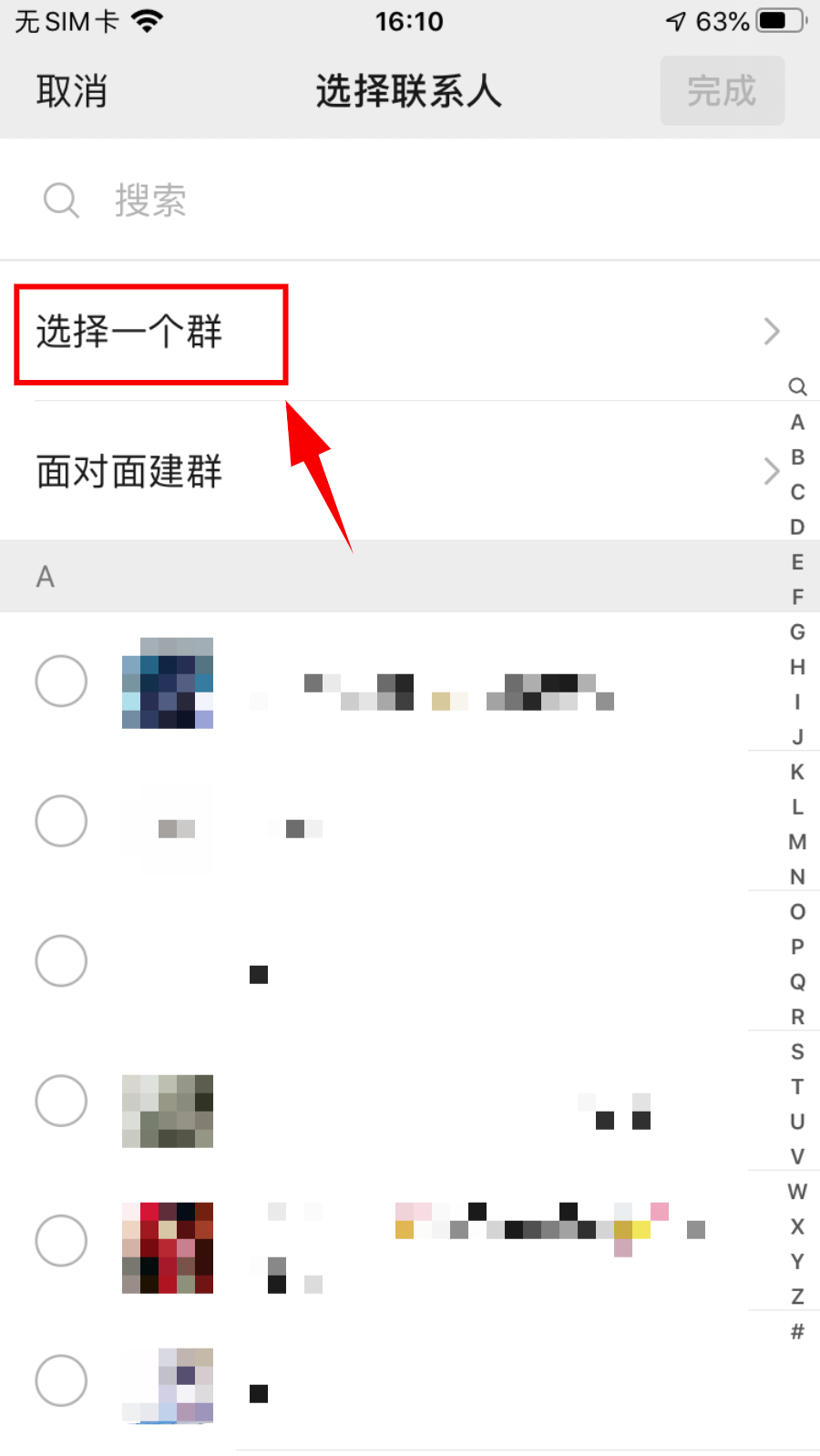This screenshot has width=820, height=1456.
Task: Tap the search icon atop the index
Action: 797,387
